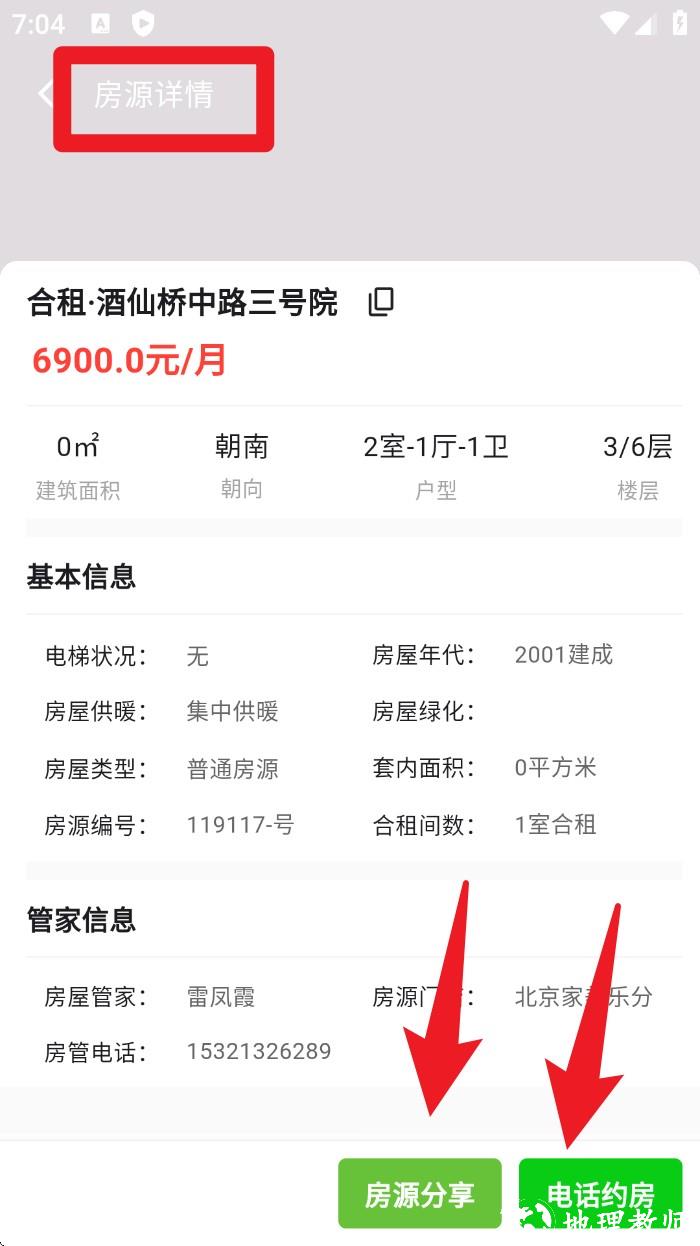Tap the 房源分享 button

tap(419, 1194)
